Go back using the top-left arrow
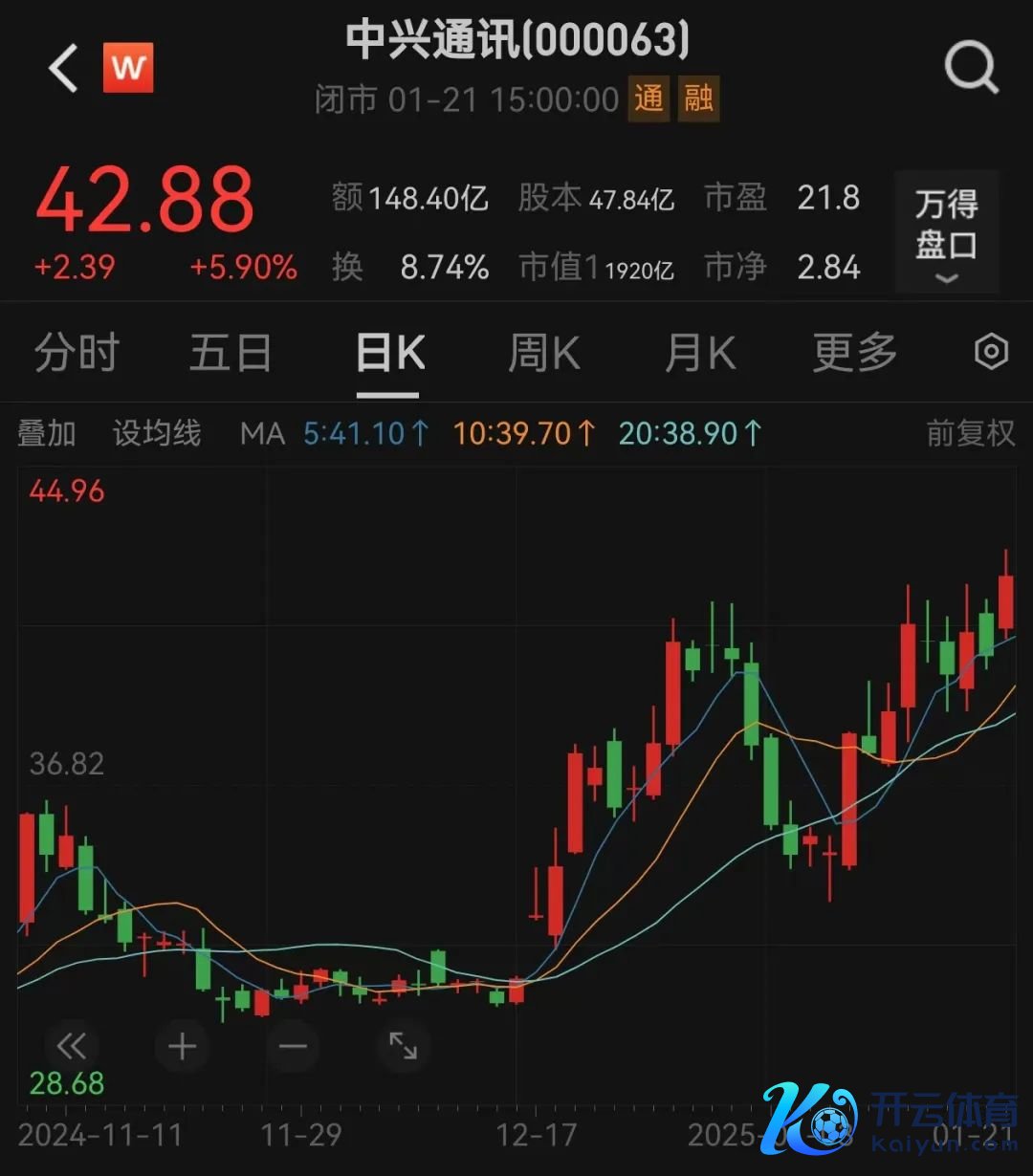 (63, 69)
